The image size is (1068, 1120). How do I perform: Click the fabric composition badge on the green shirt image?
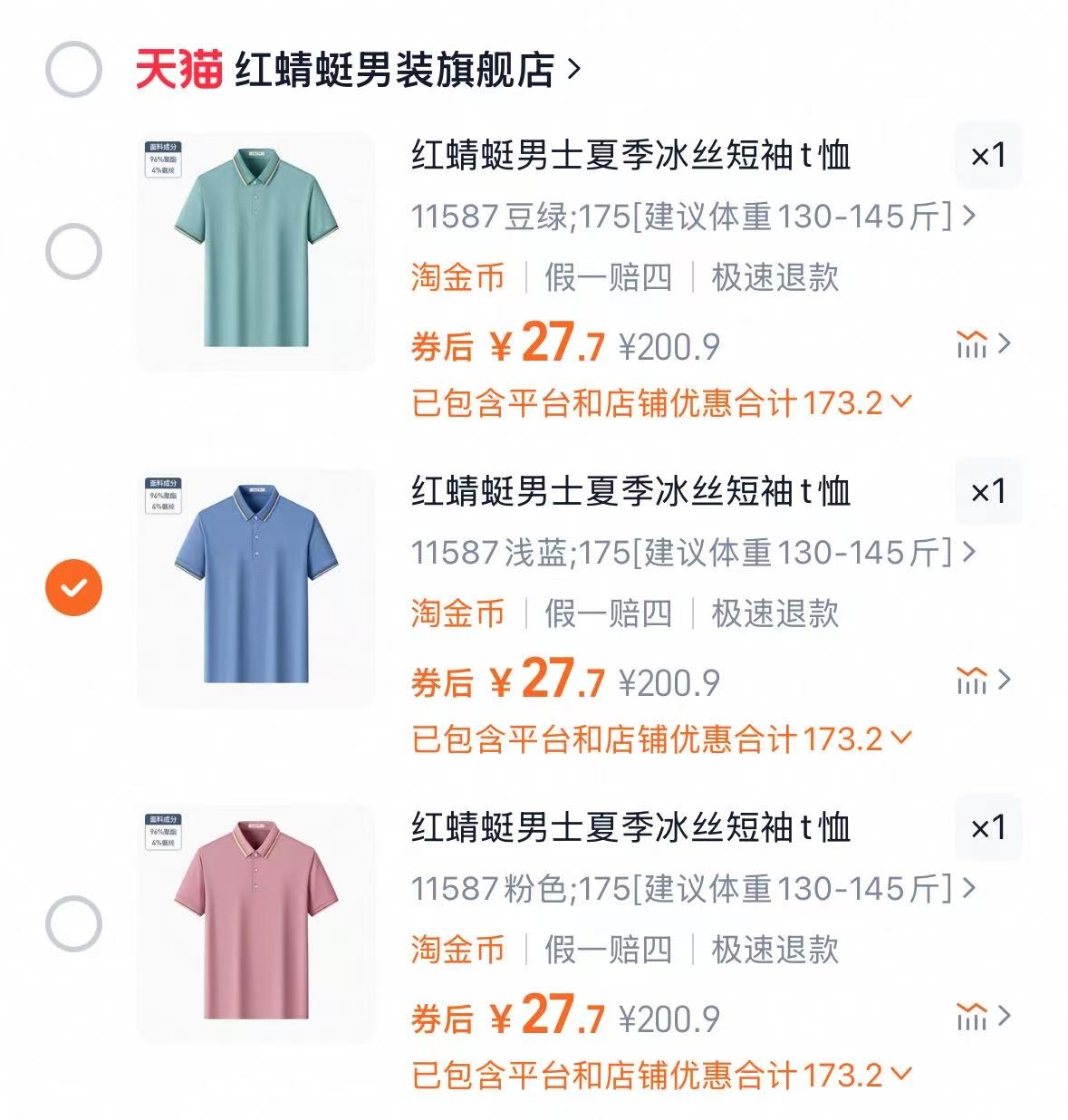tap(165, 158)
